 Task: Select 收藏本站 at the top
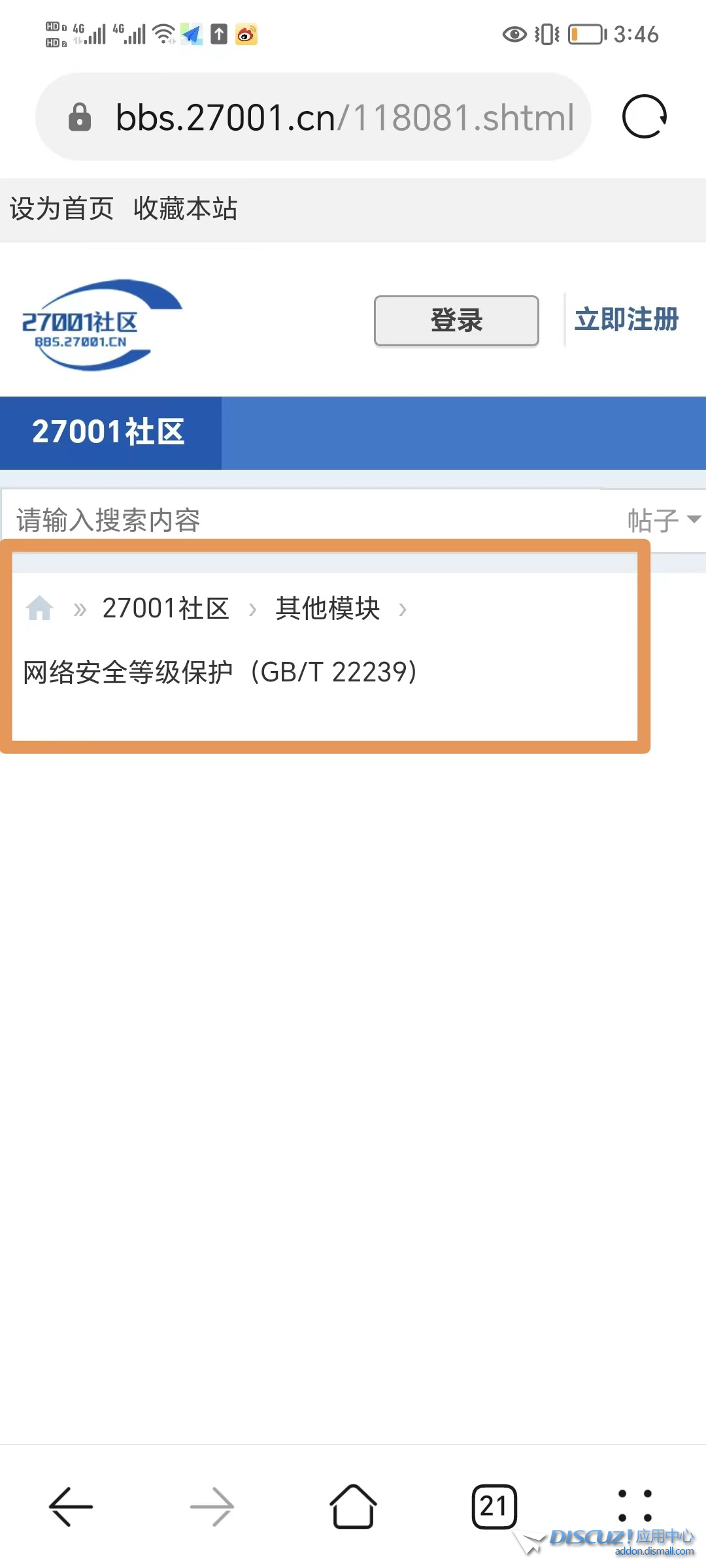(x=185, y=209)
